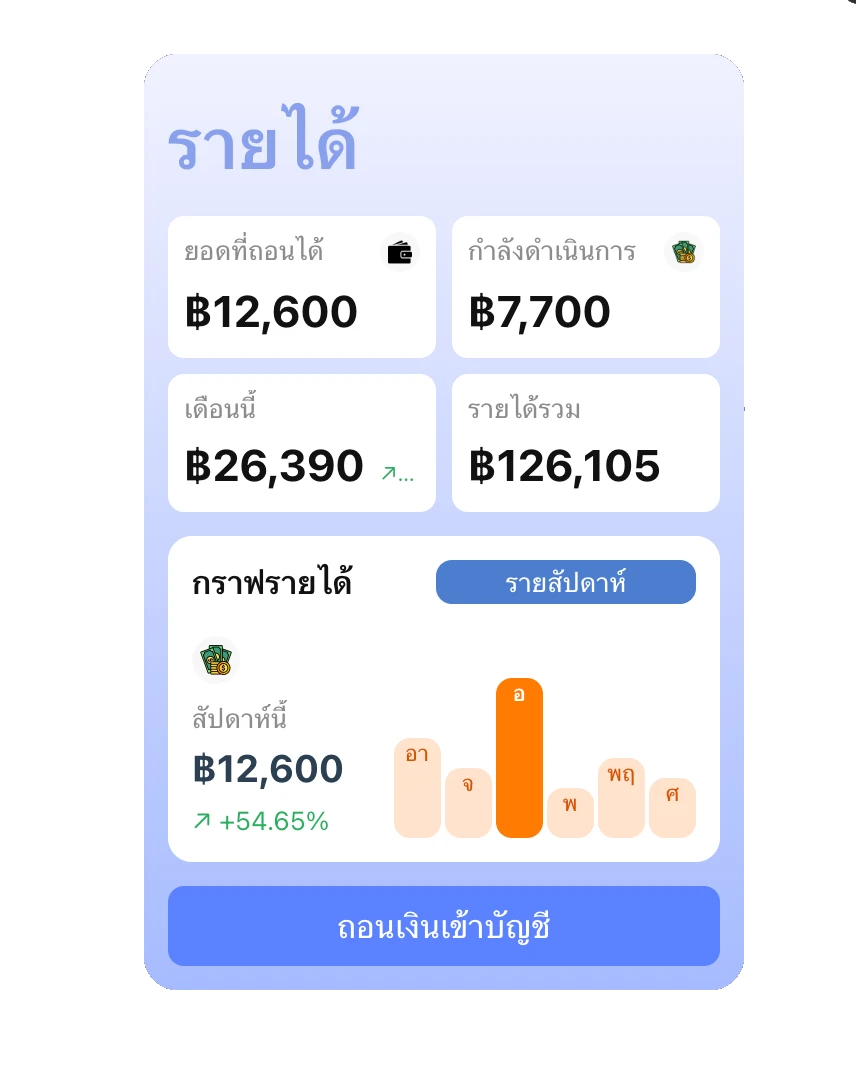Select the highlighted อ bar in the chart
Screen dimensions: 856x1072
519,758
